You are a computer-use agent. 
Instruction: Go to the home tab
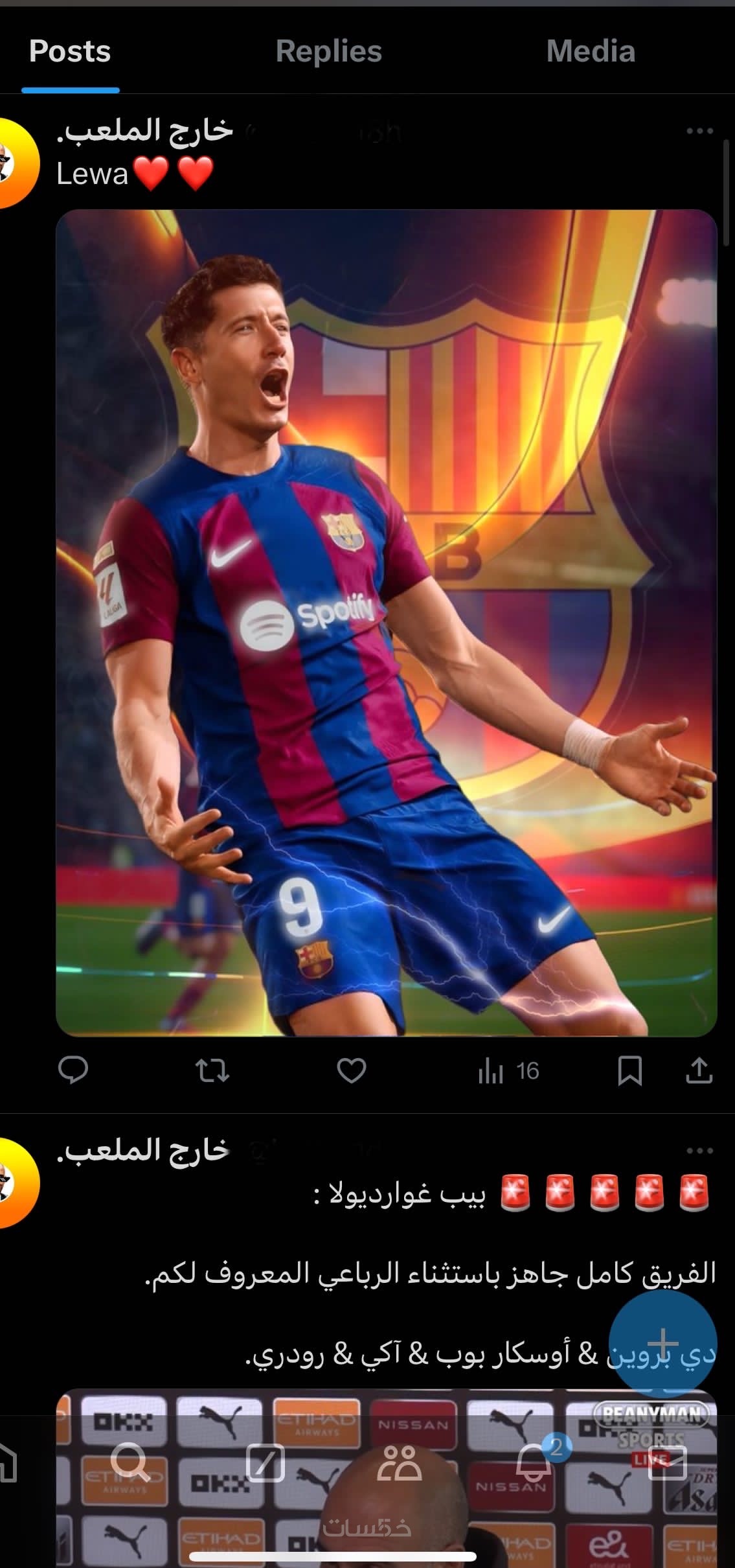click(x=6, y=1463)
